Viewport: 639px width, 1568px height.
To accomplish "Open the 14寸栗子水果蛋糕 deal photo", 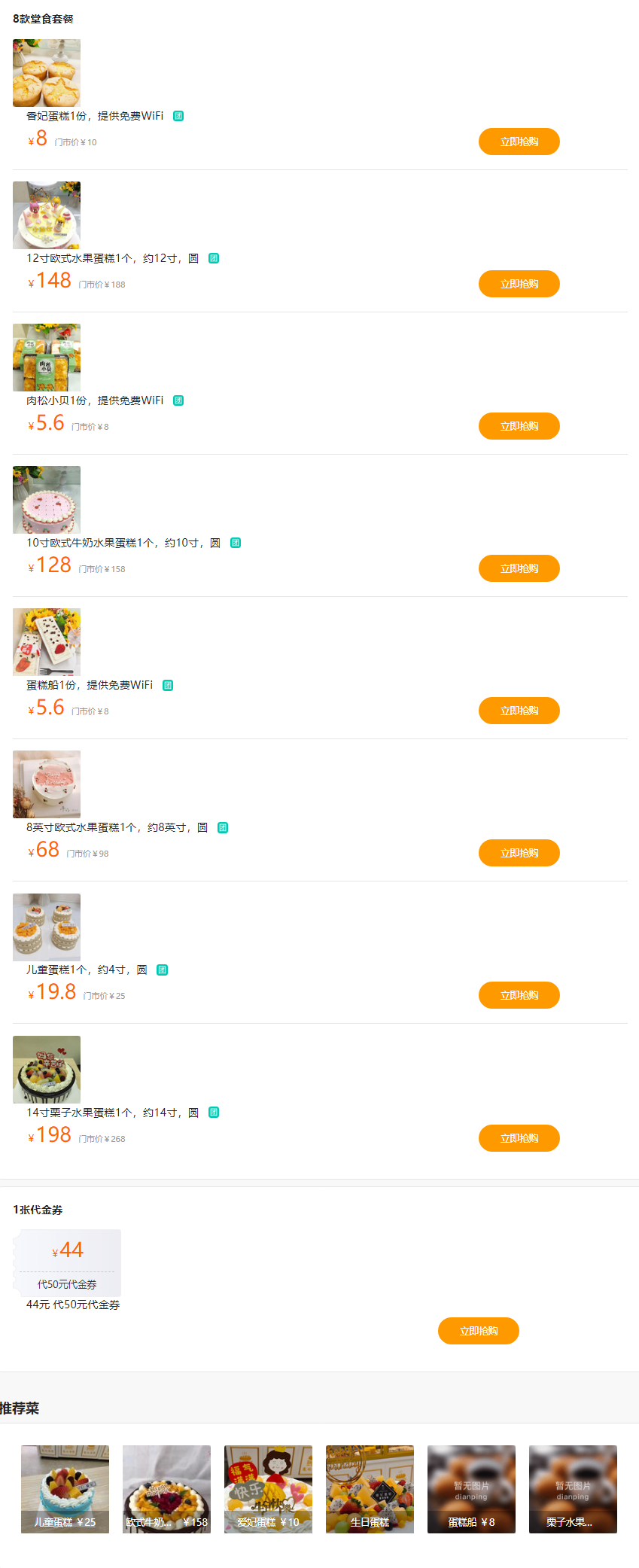I will [x=47, y=1070].
